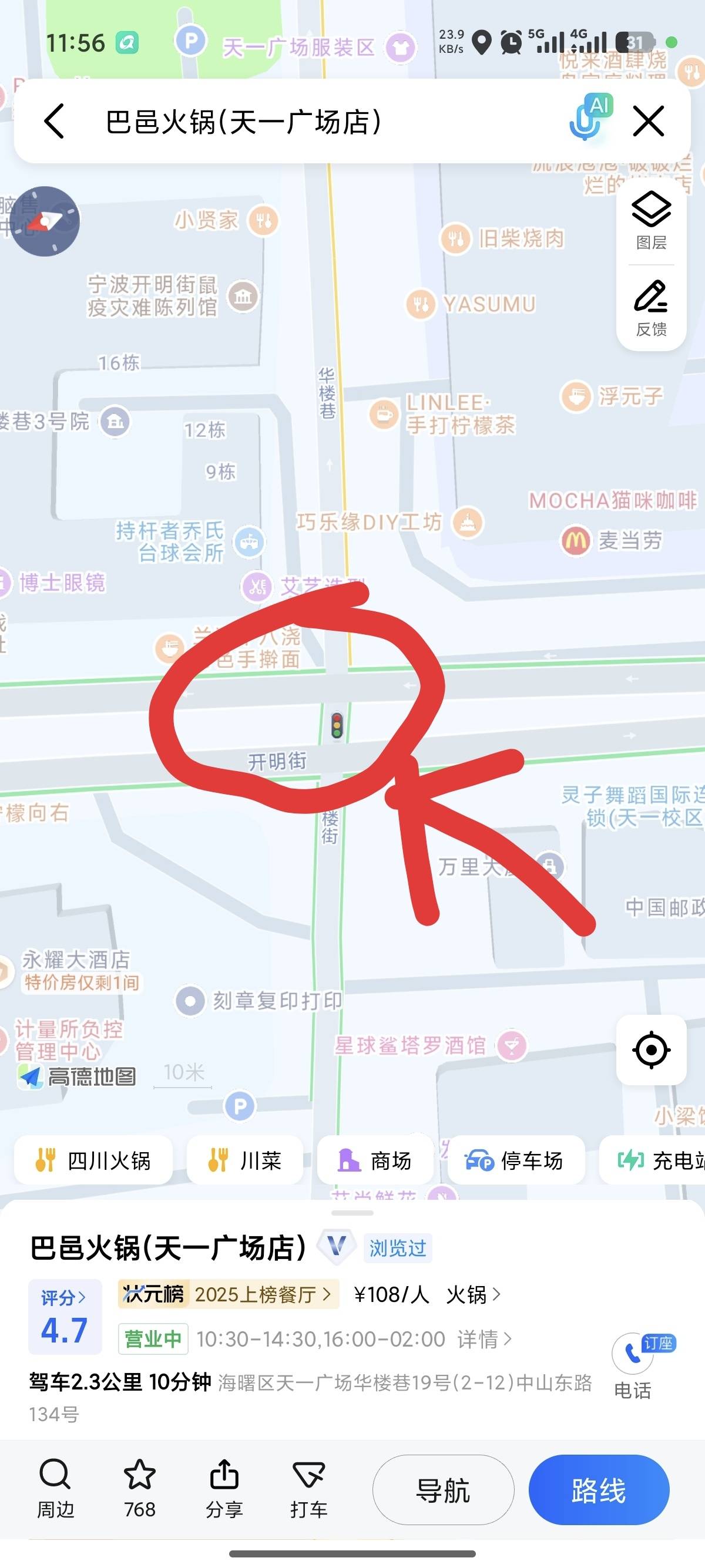View the 路线 route options
Viewport: 705px width, 1568px height.
[x=599, y=1490]
